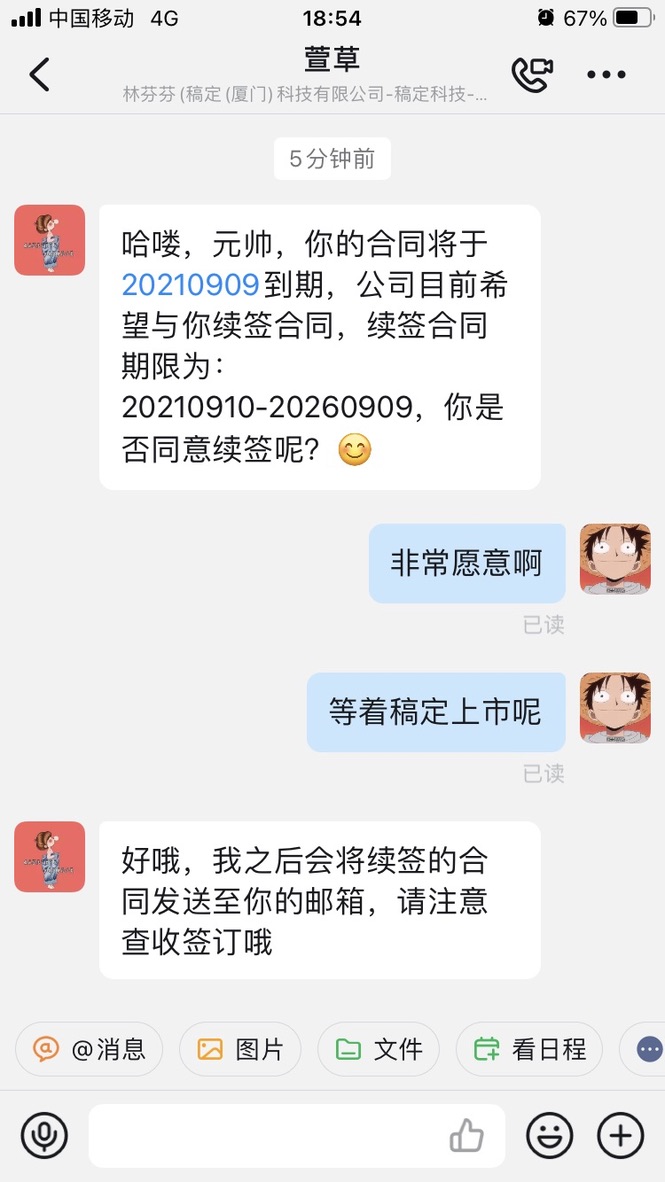This screenshot has width=665, height=1182.
Task: Open the emoji picker
Action: 550,1136
